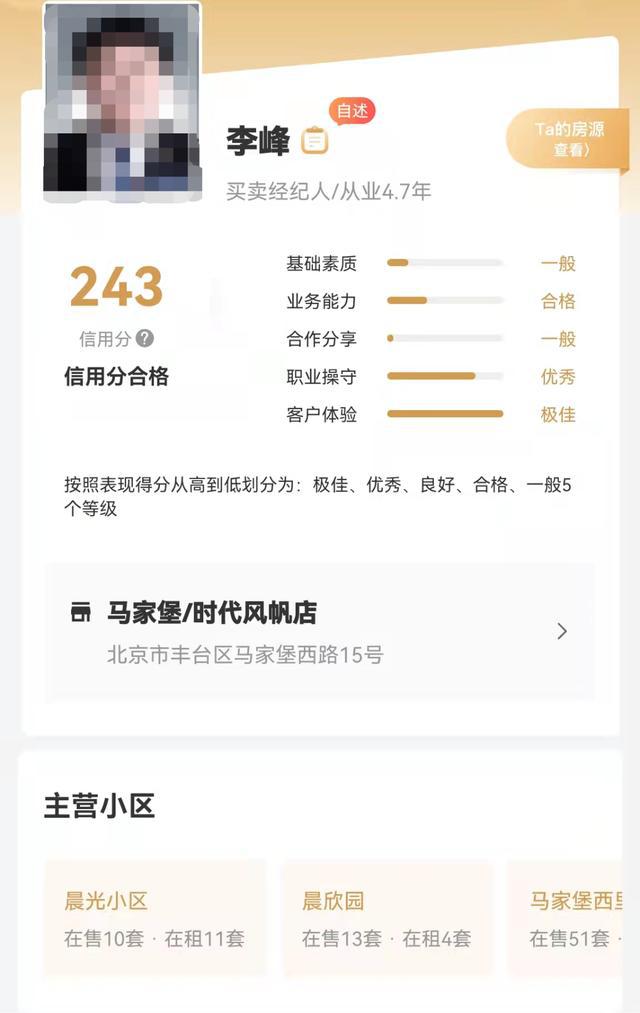Open the 马家堡西里 community card
The height and width of the screenshot is (1013, 640).
[575, 918]
